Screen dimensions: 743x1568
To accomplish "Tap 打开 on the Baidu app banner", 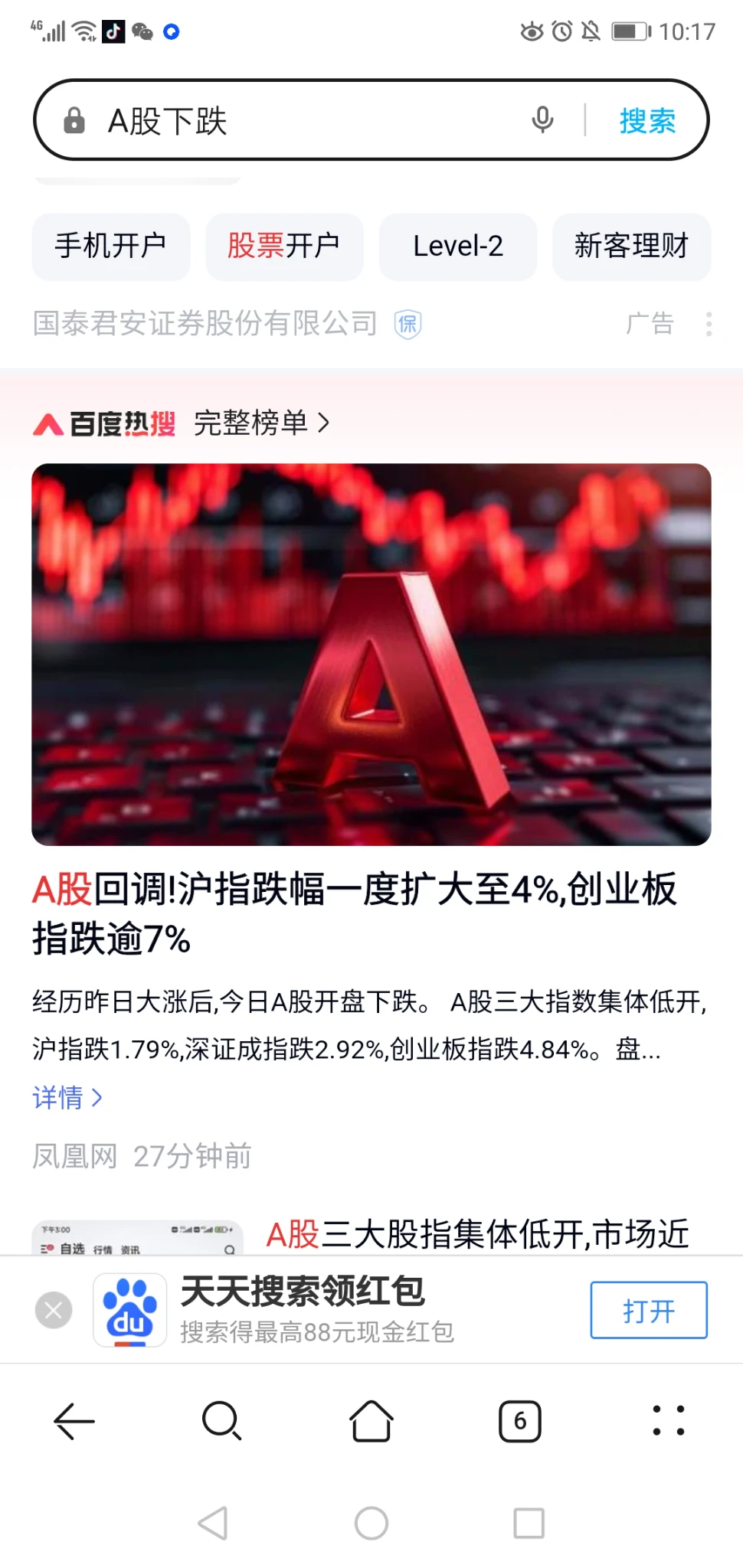I will coord(648,1310).
